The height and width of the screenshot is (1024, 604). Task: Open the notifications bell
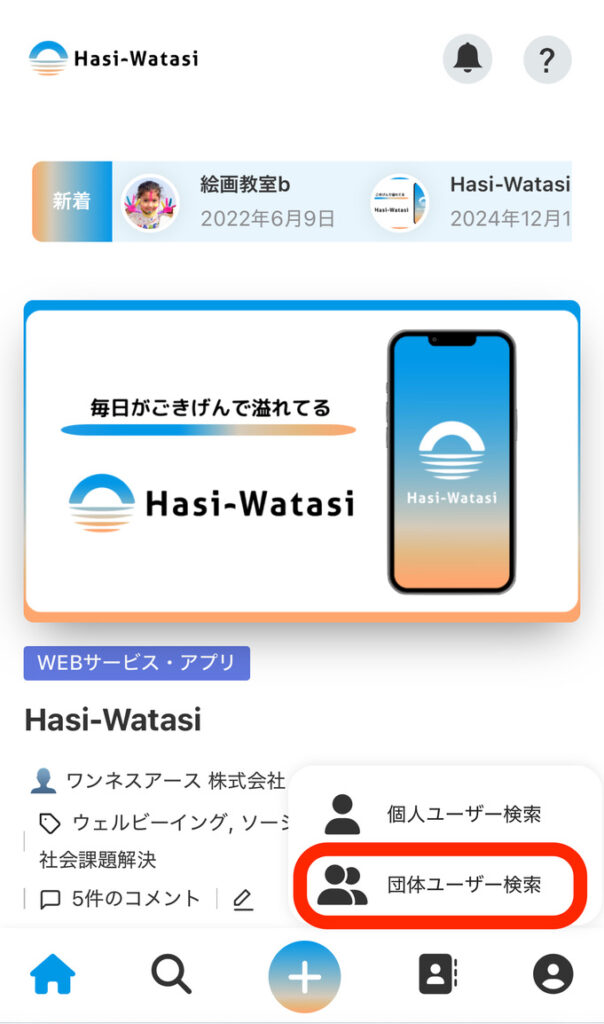click(x=467, y=59)
